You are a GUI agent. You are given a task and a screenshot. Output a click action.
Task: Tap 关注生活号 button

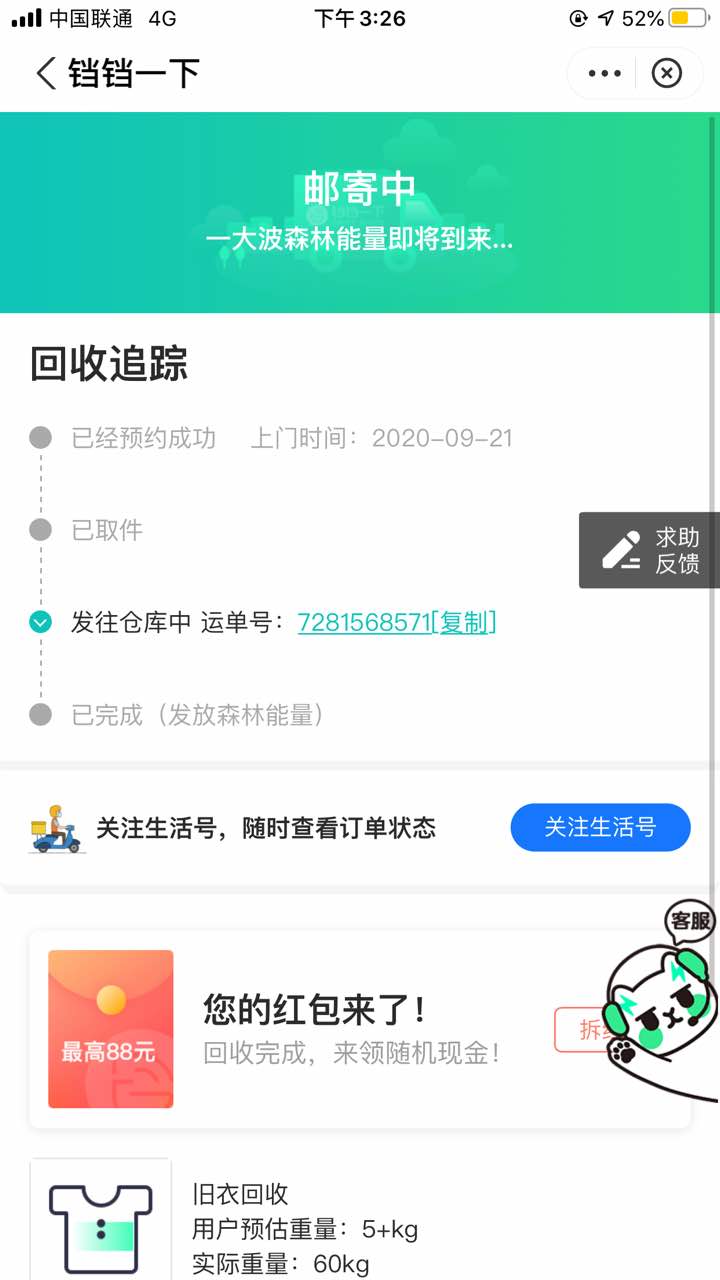(600, 827)
